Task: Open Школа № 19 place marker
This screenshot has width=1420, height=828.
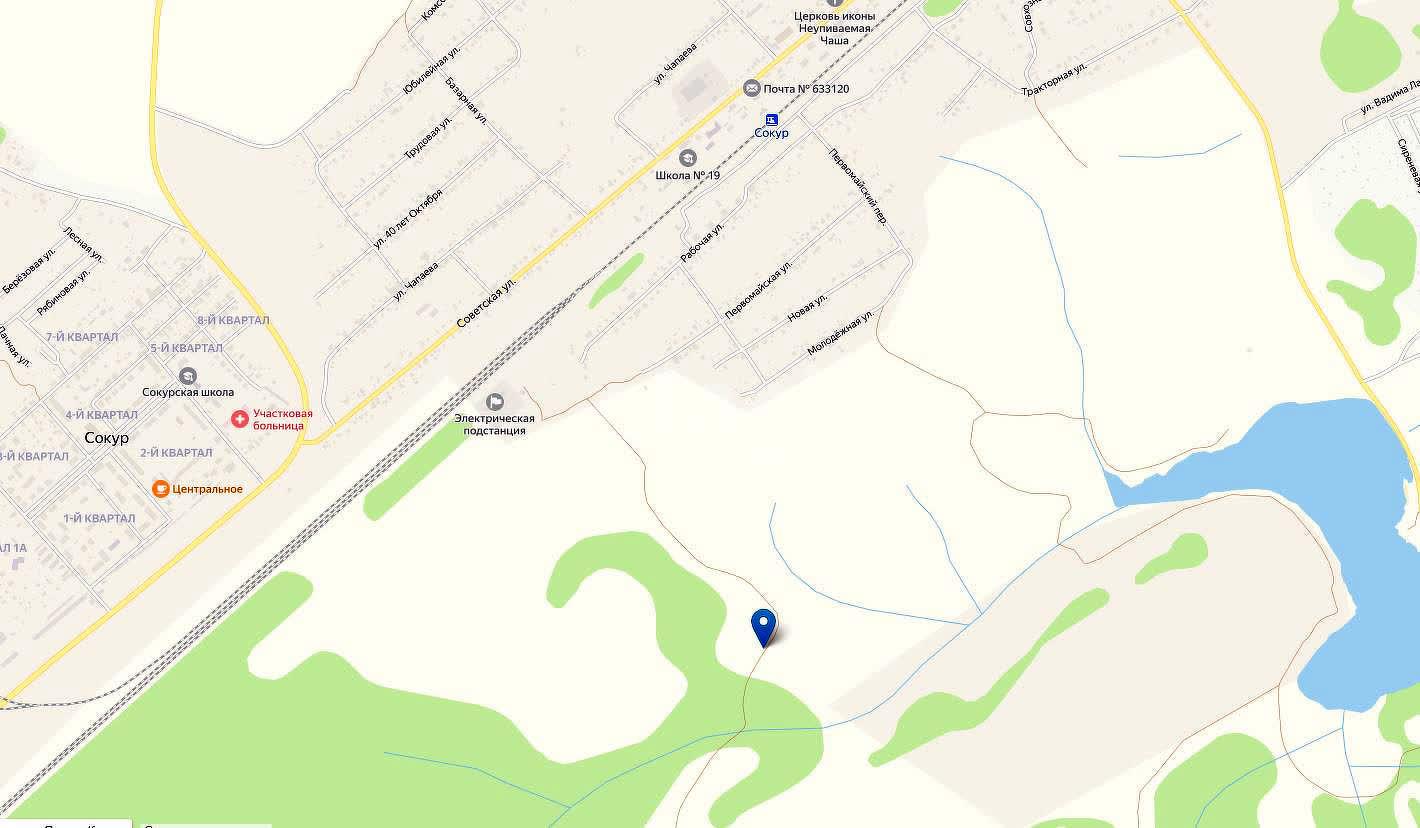Action: point(687,158)
